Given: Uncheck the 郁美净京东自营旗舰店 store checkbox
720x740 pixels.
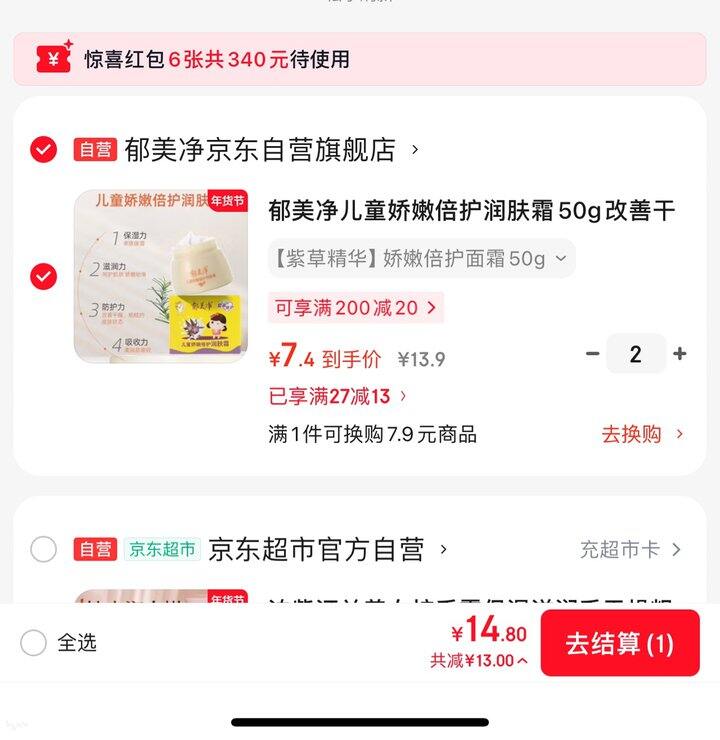Looking at the screenshot, I should [x=43, y=150].
